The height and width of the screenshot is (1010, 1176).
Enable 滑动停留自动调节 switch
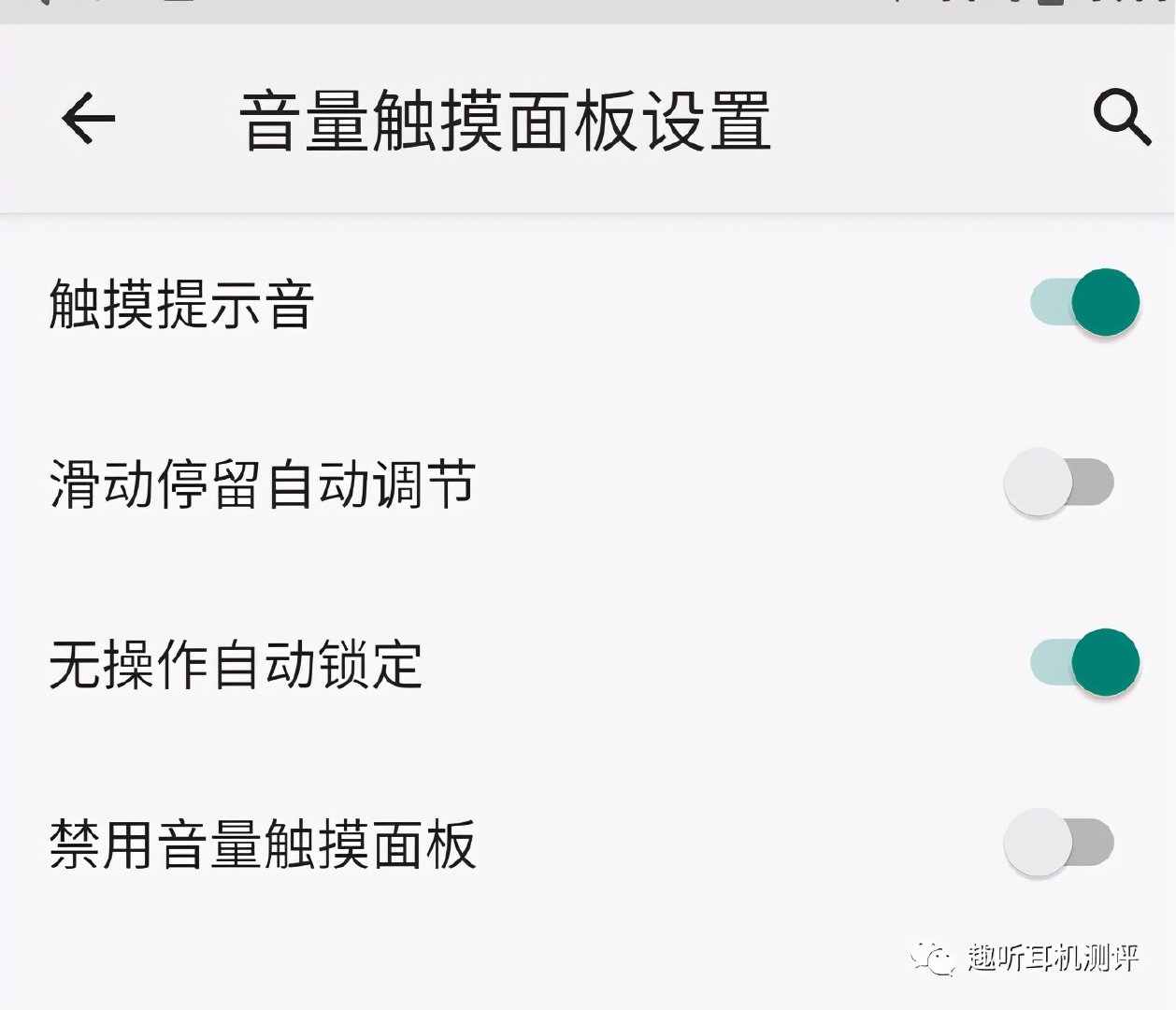point(1059,483)
